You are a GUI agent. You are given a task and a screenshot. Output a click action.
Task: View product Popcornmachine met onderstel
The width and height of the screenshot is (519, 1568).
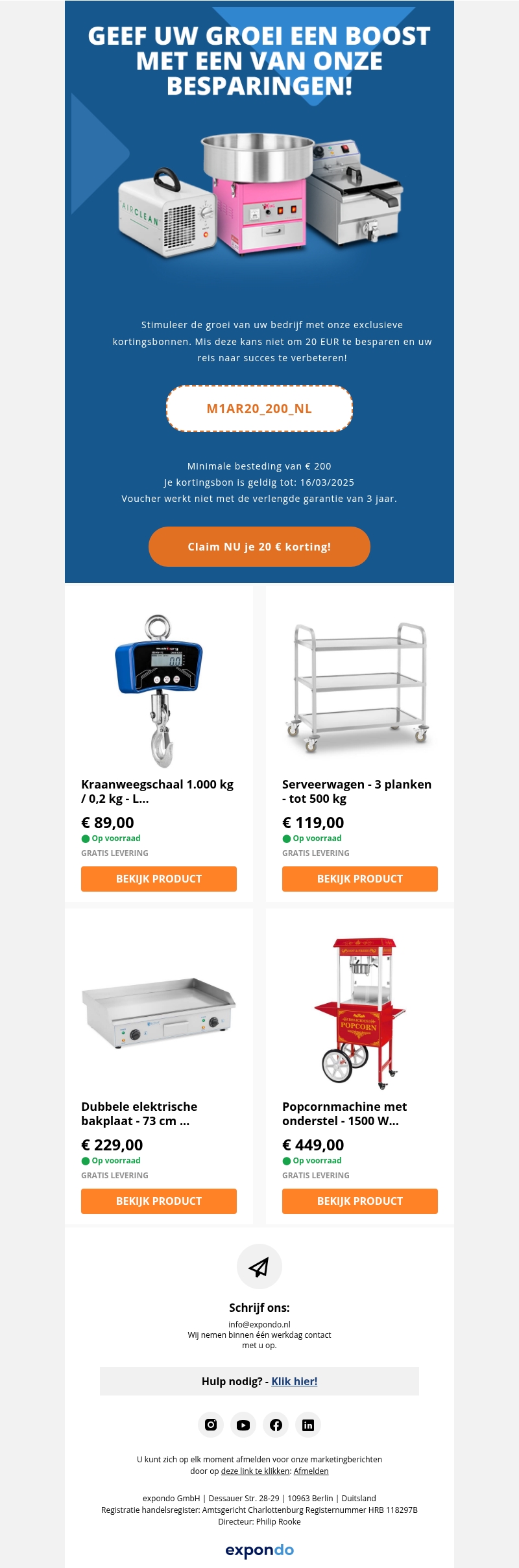pos(359,1201)
